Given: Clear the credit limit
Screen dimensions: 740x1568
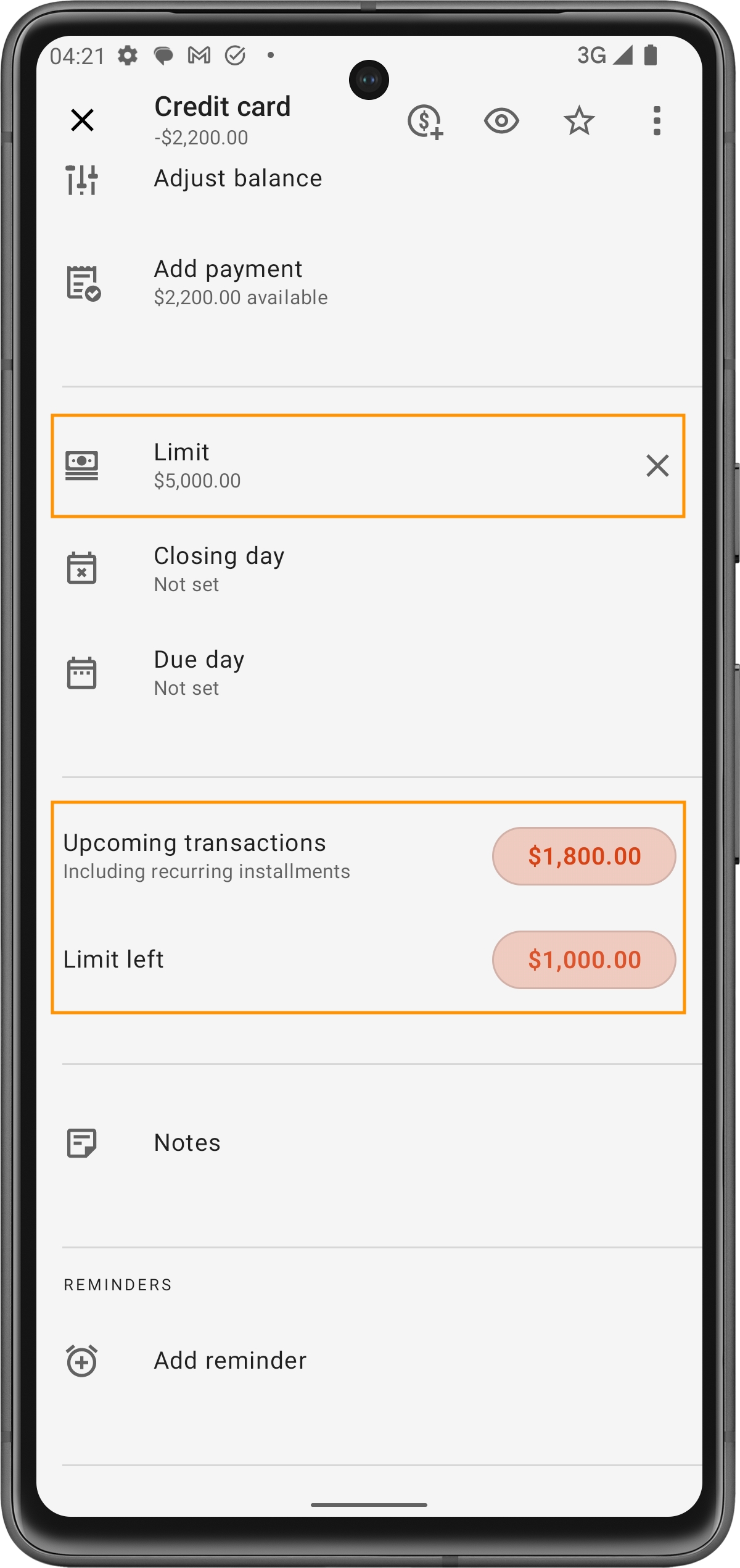Looking at the screenshot, I should click(x=657, y=466).
